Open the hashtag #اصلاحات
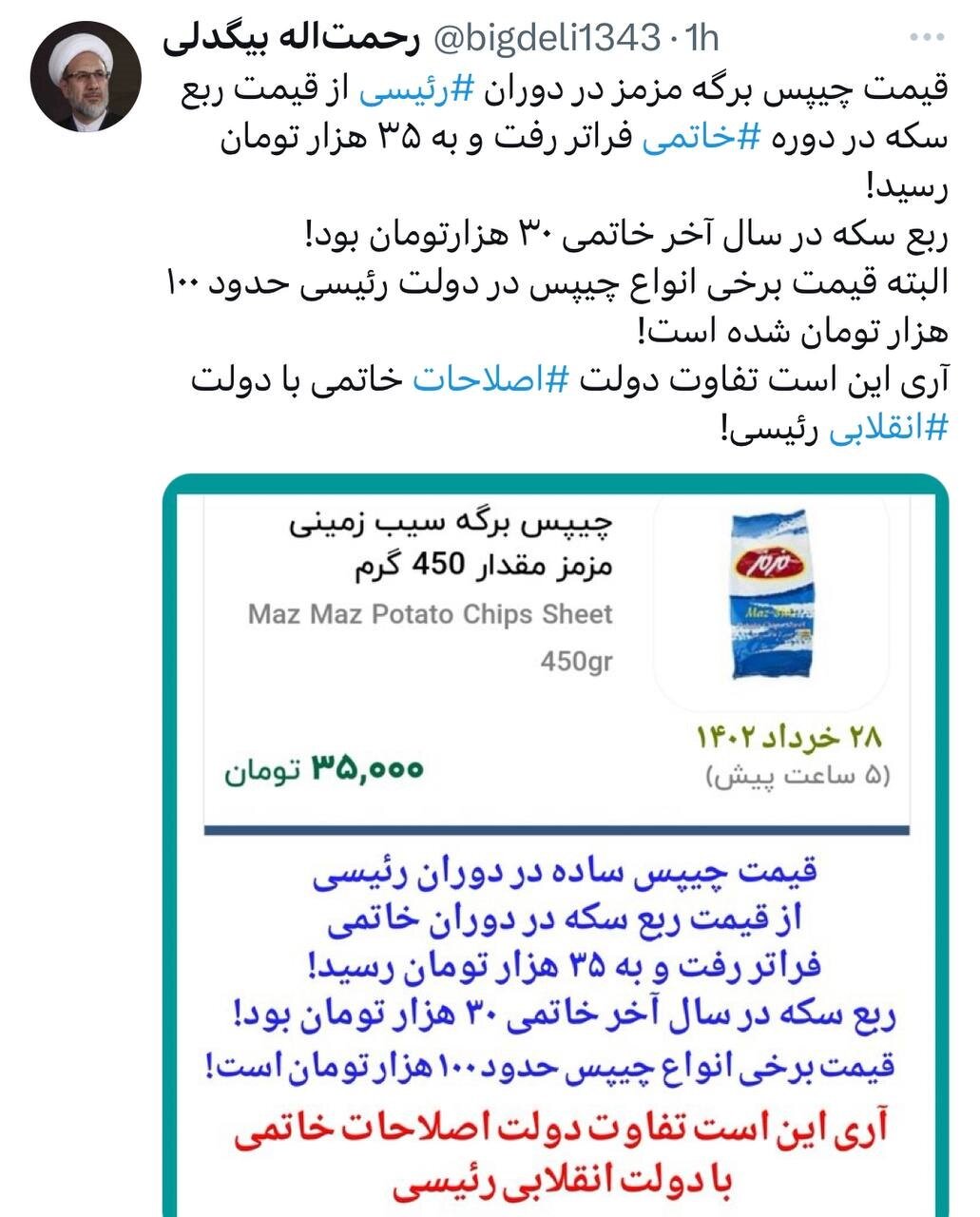The image size is (980, 1217). tap(491, 379)
